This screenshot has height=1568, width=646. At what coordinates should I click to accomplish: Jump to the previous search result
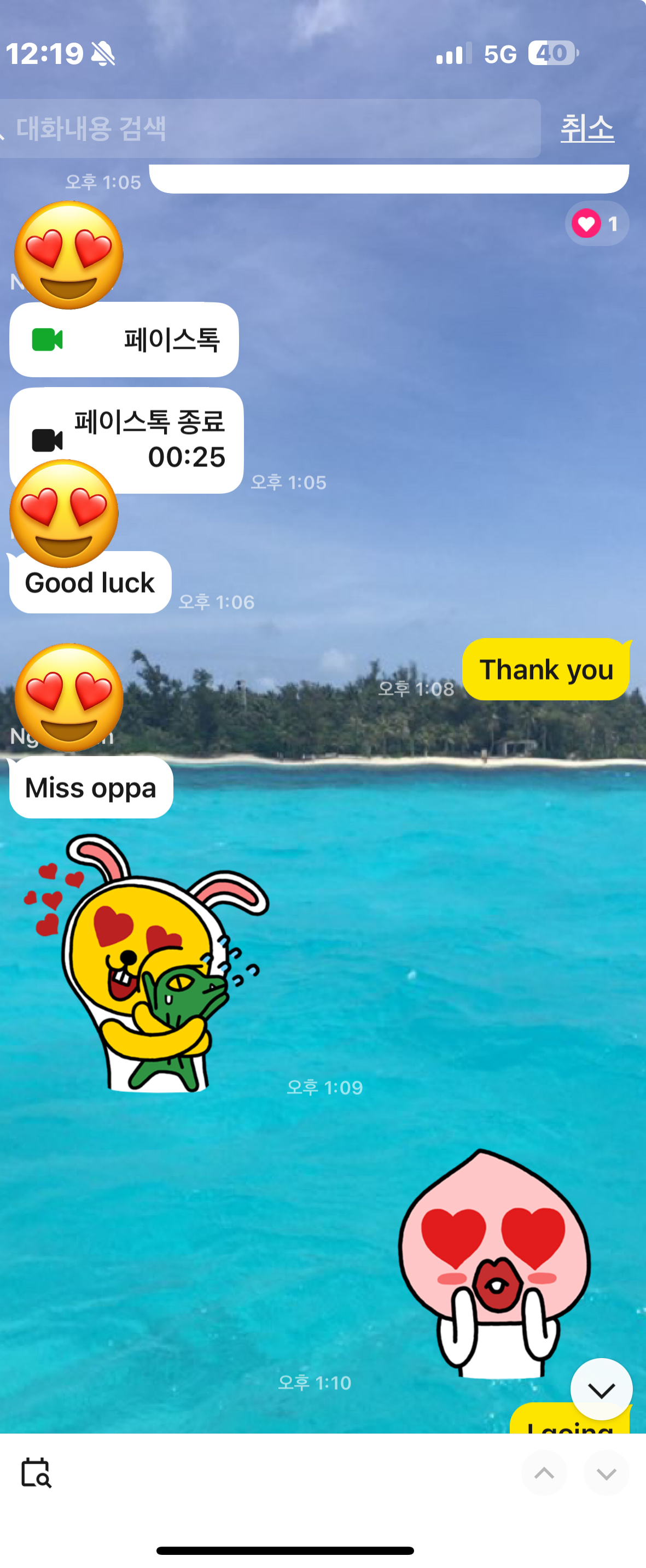[x=544, y=1473]
